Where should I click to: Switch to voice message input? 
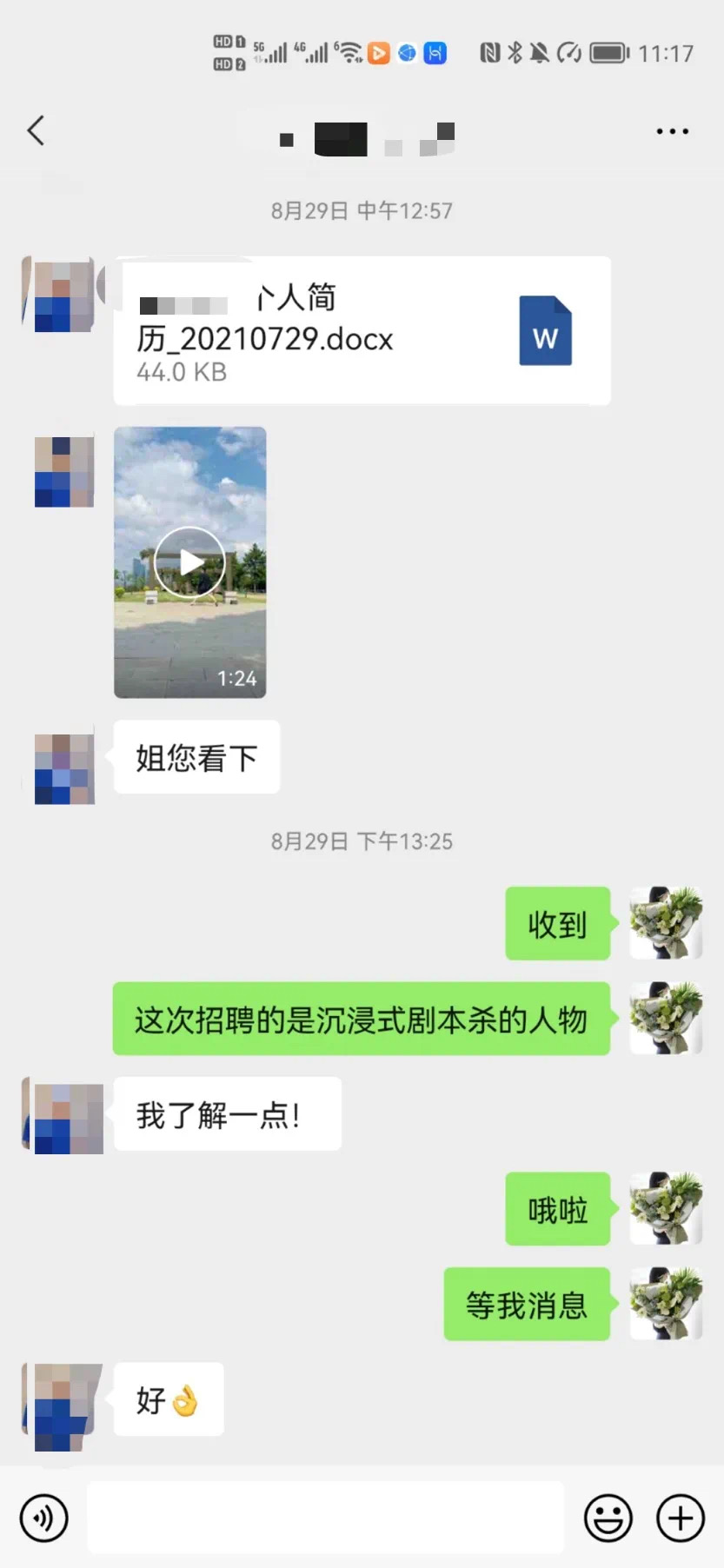point(43,1518)
